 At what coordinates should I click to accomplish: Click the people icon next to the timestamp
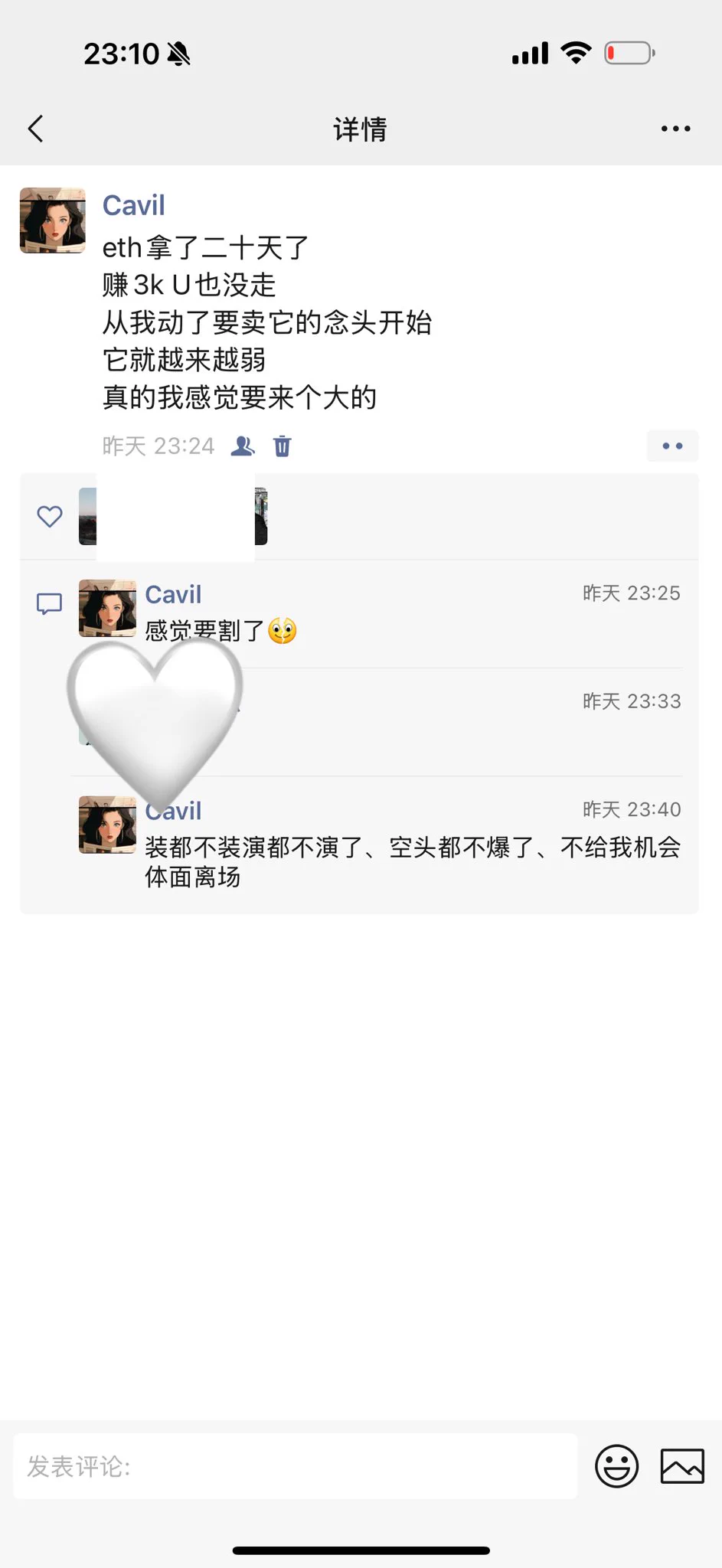pyautogui.click(x=243, y=446)
